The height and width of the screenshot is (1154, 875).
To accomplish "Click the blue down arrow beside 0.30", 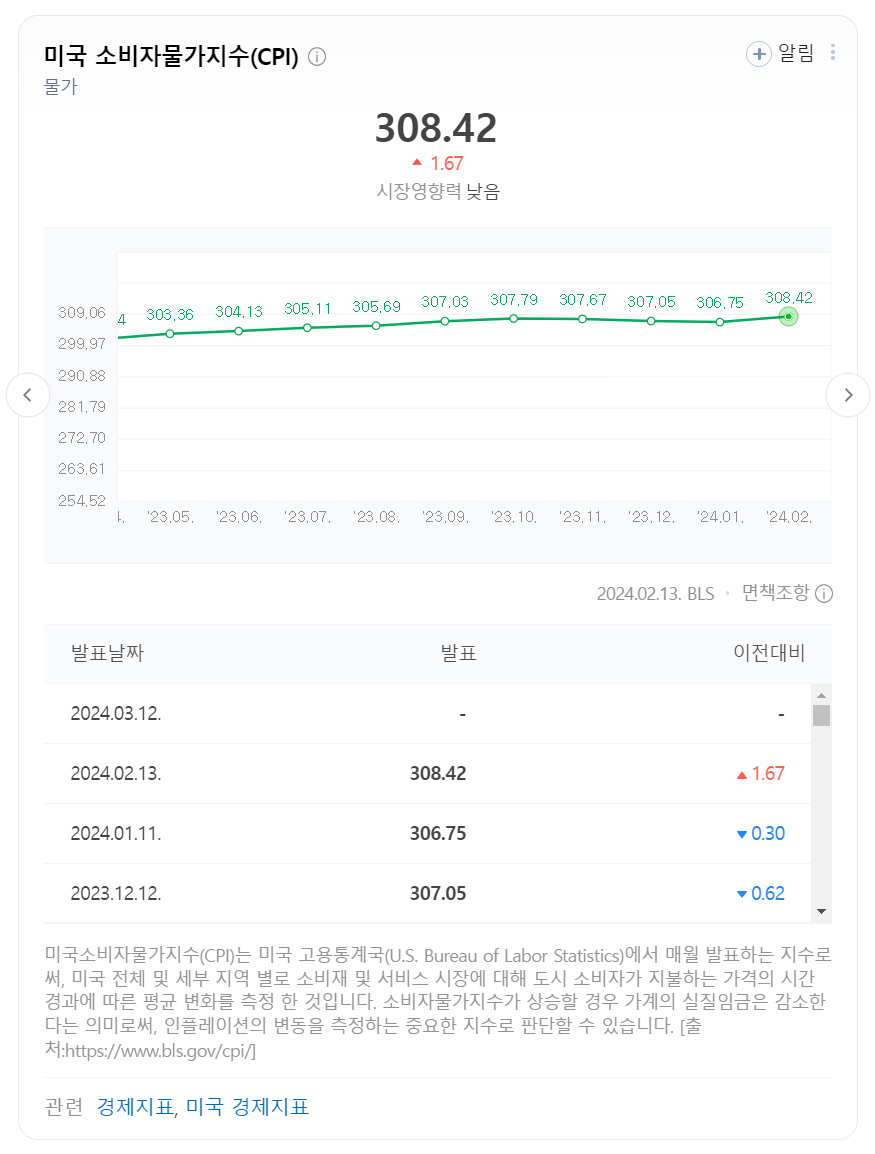I will point(741,833).
